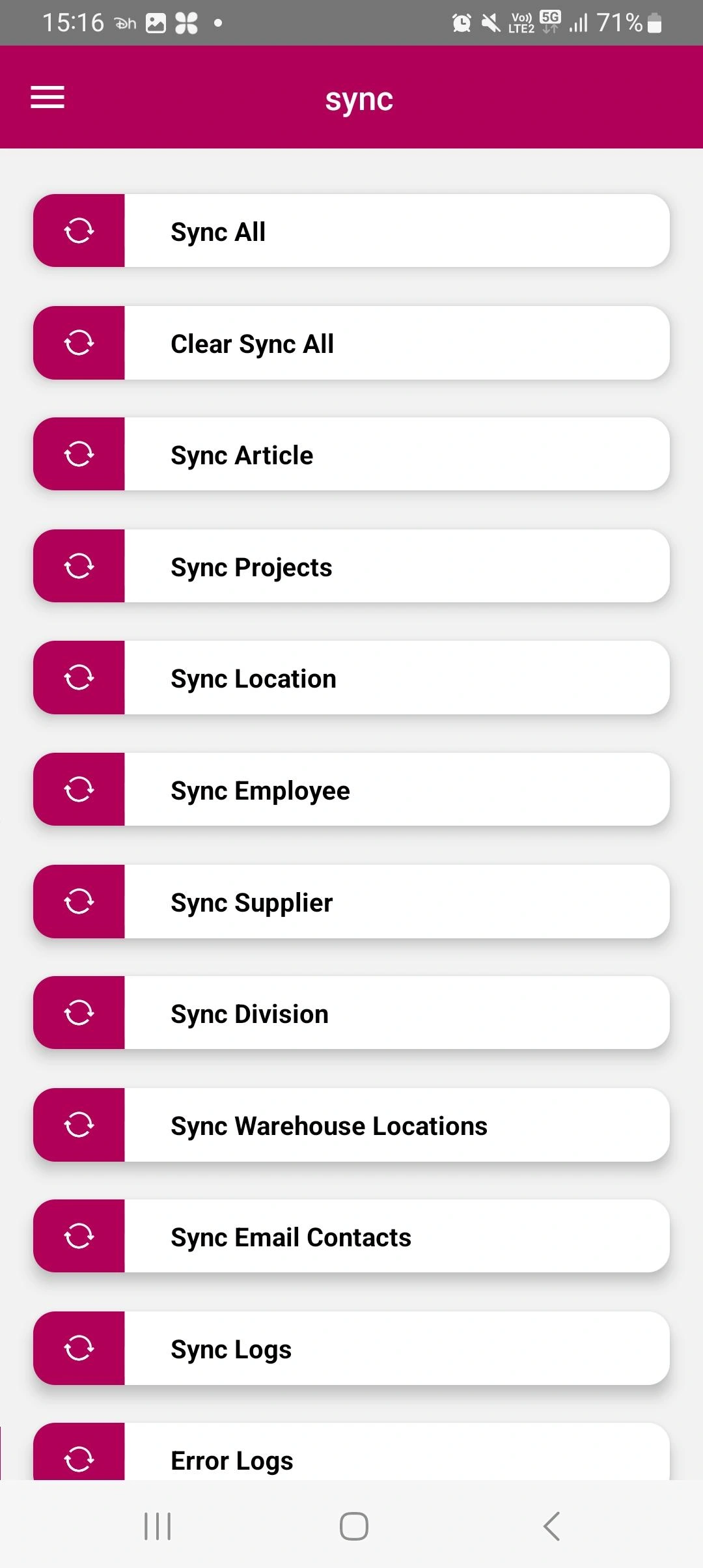Select Sync Division
Screen dimensions: 703x1568
point(351,1013)
